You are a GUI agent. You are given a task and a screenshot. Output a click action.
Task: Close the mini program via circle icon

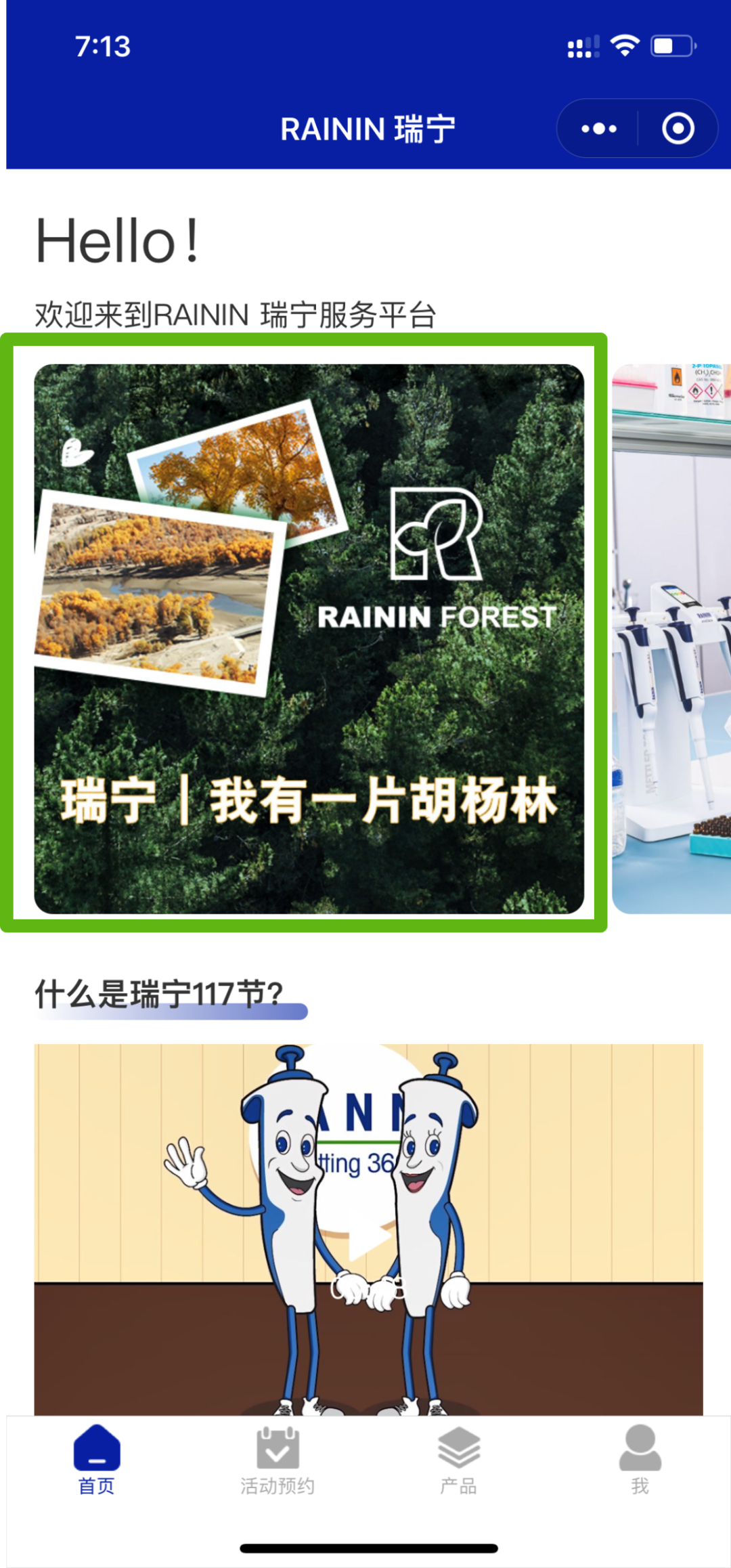678,129
